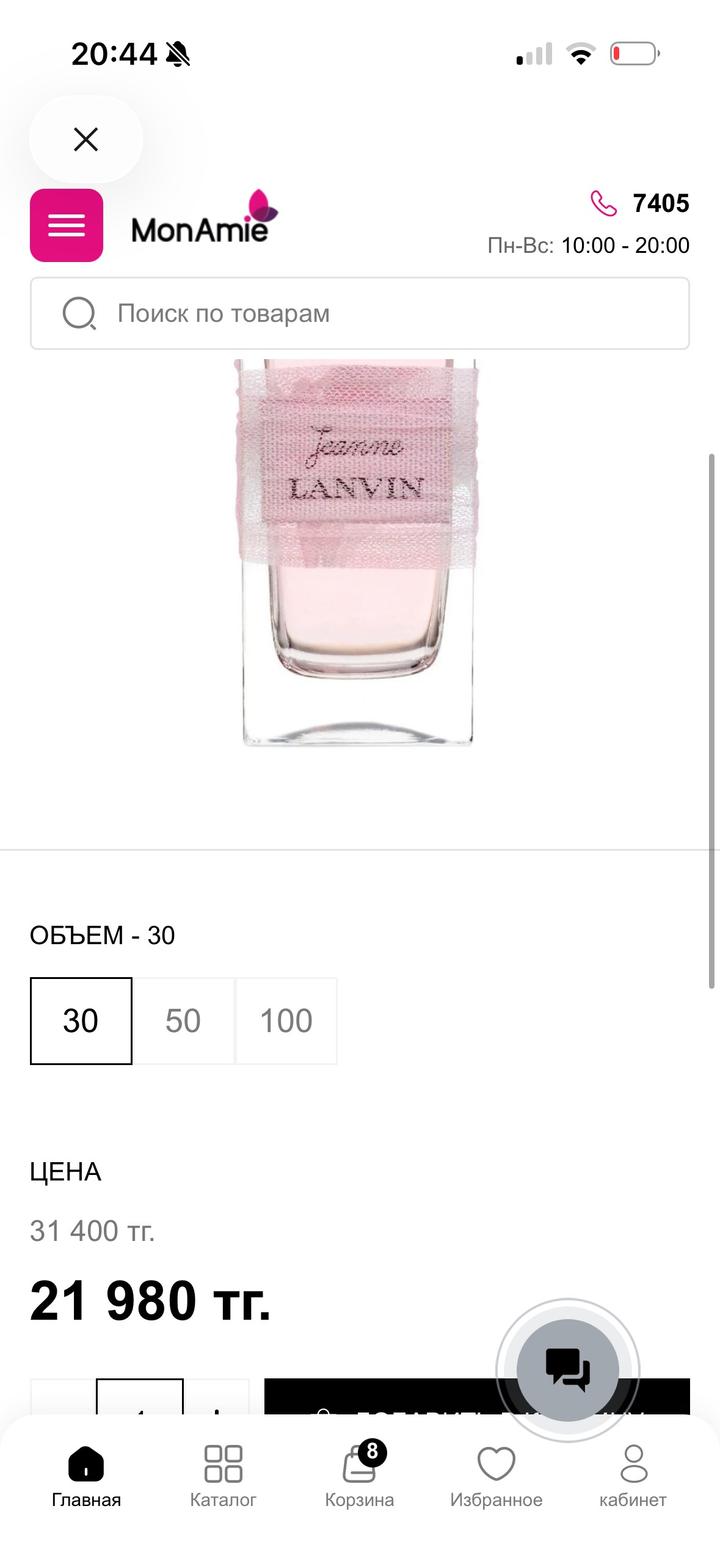Open the Jeanne Lanvin product photo

[x=358, y=550]
